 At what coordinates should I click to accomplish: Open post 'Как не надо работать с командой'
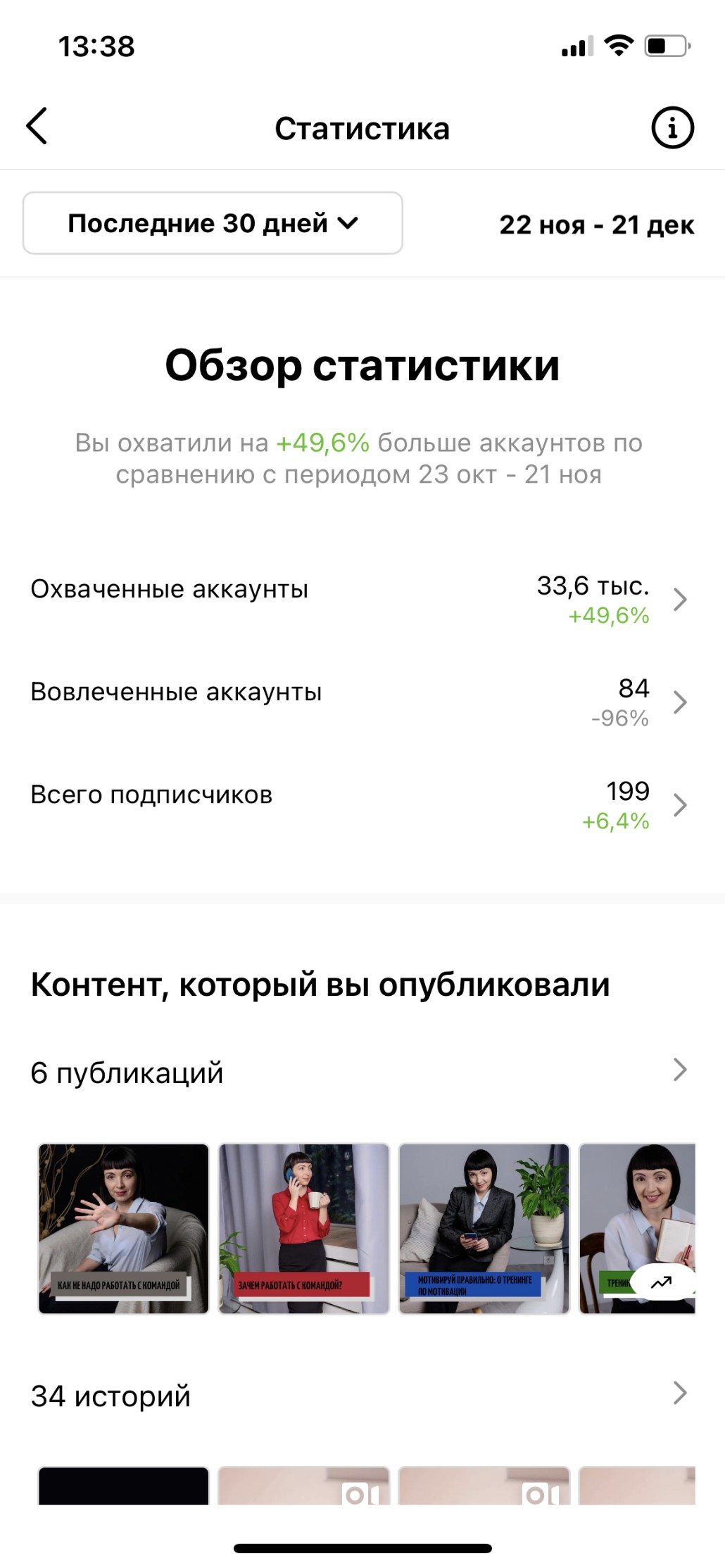[124, 1228]
